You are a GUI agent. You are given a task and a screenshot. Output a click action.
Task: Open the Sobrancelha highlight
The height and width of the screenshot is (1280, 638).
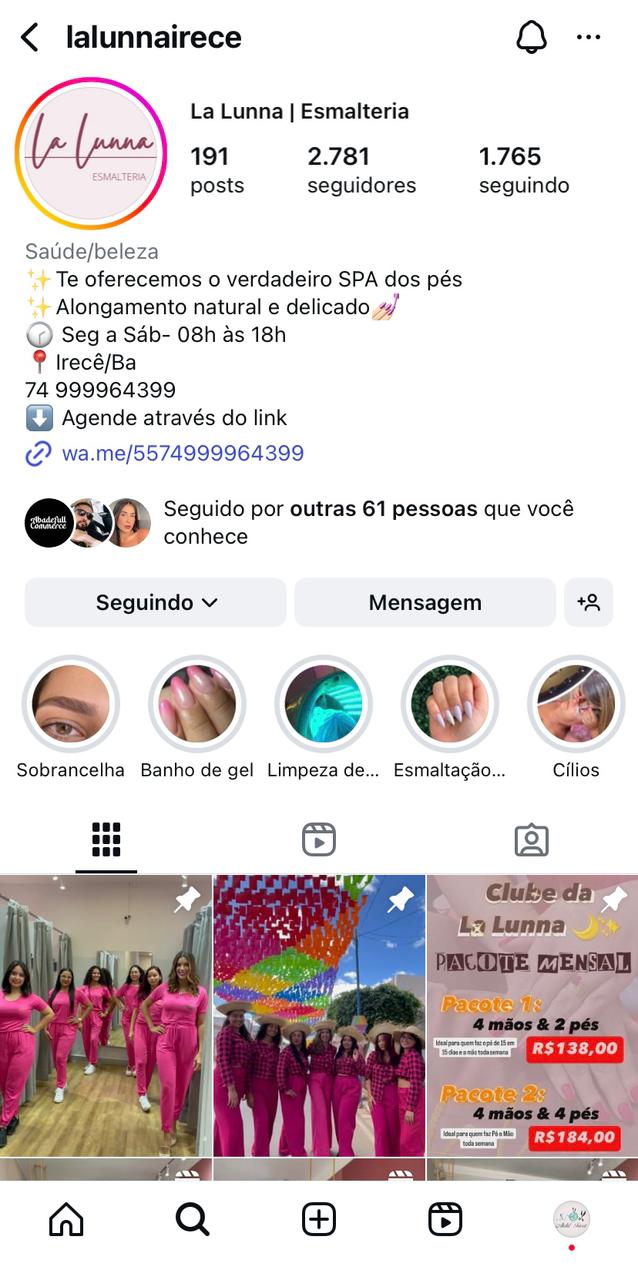click(71, 703)
